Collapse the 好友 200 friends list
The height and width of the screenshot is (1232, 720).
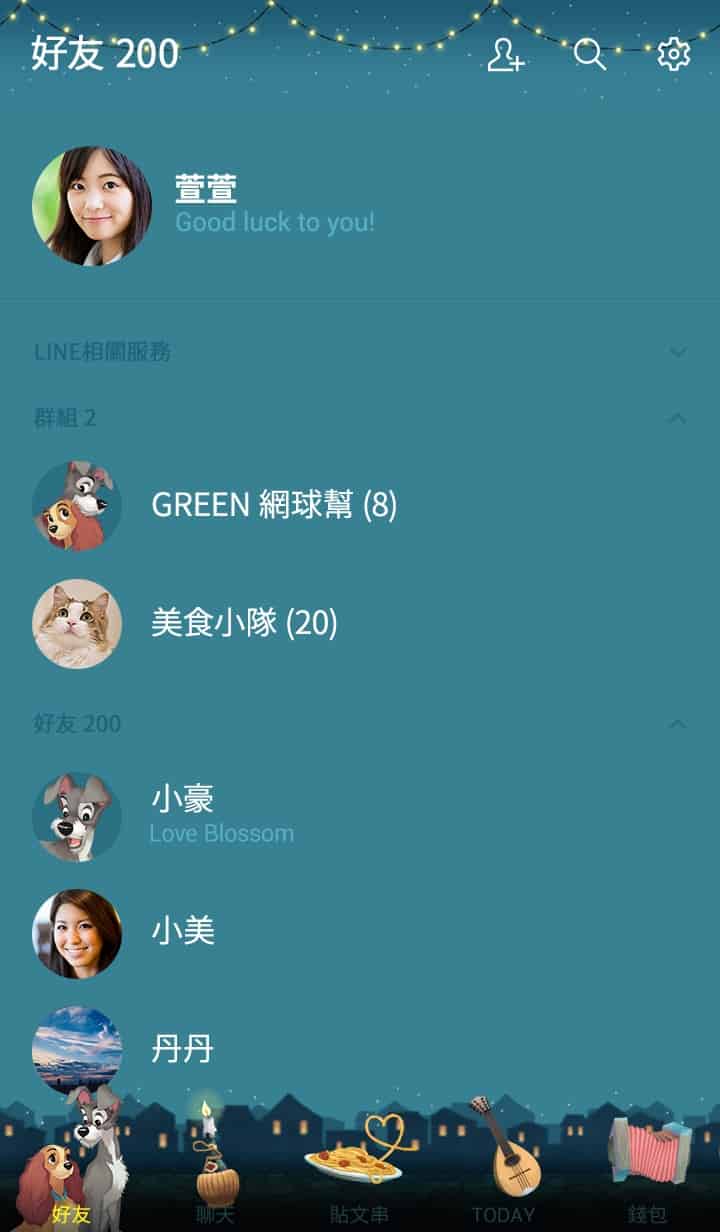(x=678, y=723)
